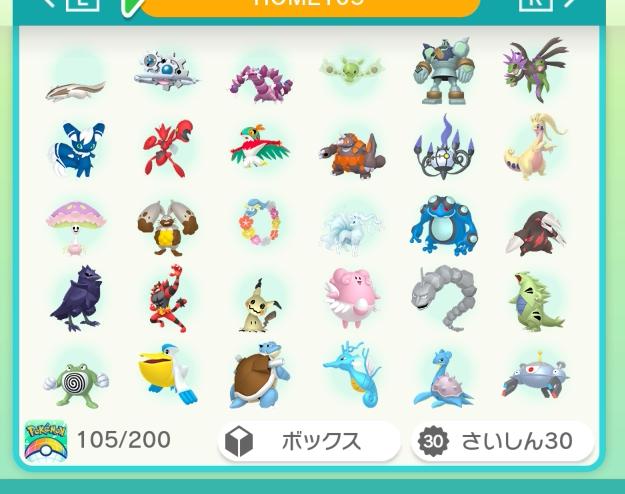The height and width of the screenshot is (494, 625).
Task: Choose the white Alolan Ninetales
Action: [351, 226]
